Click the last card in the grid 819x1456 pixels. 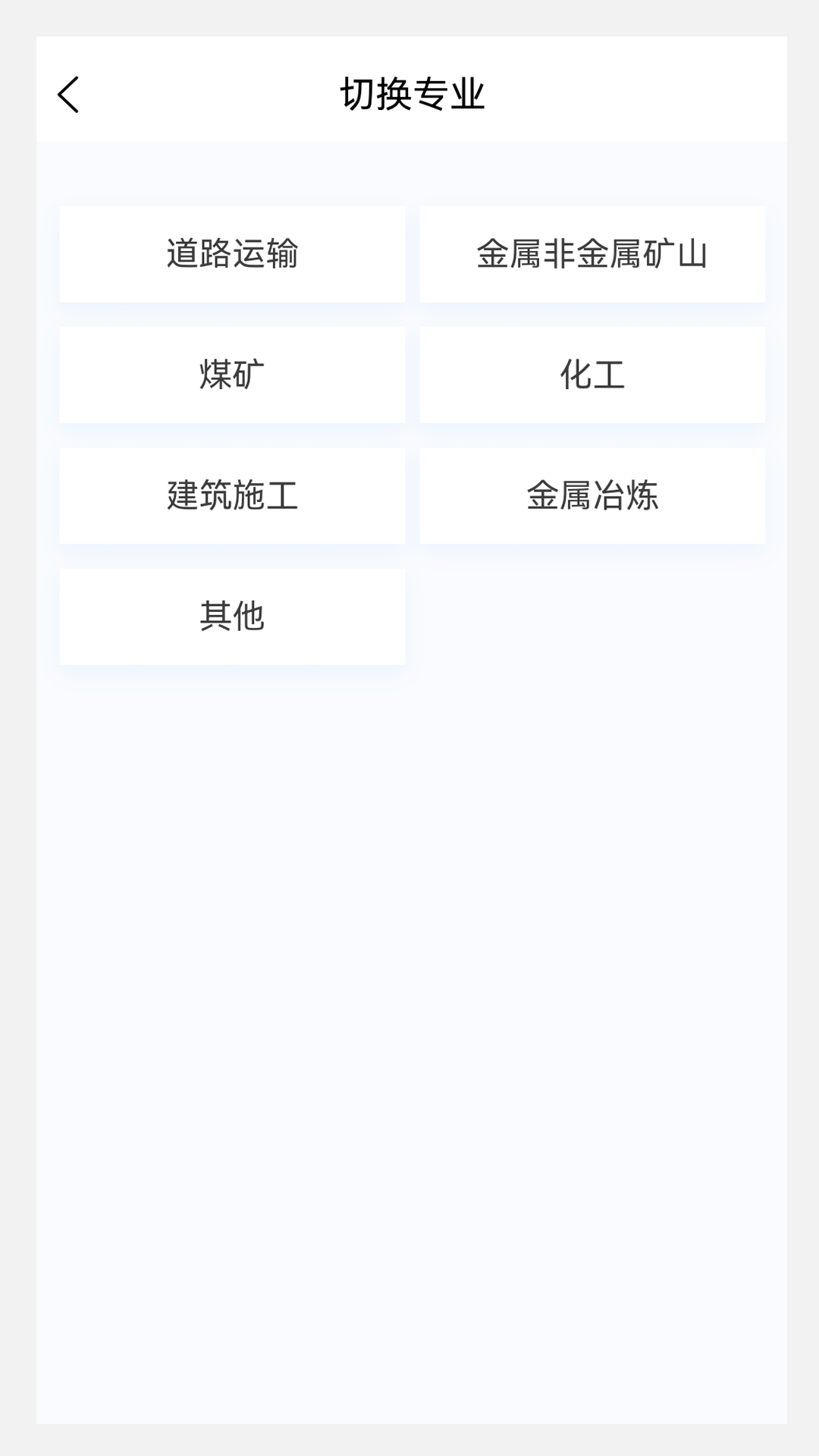(232, 616)
